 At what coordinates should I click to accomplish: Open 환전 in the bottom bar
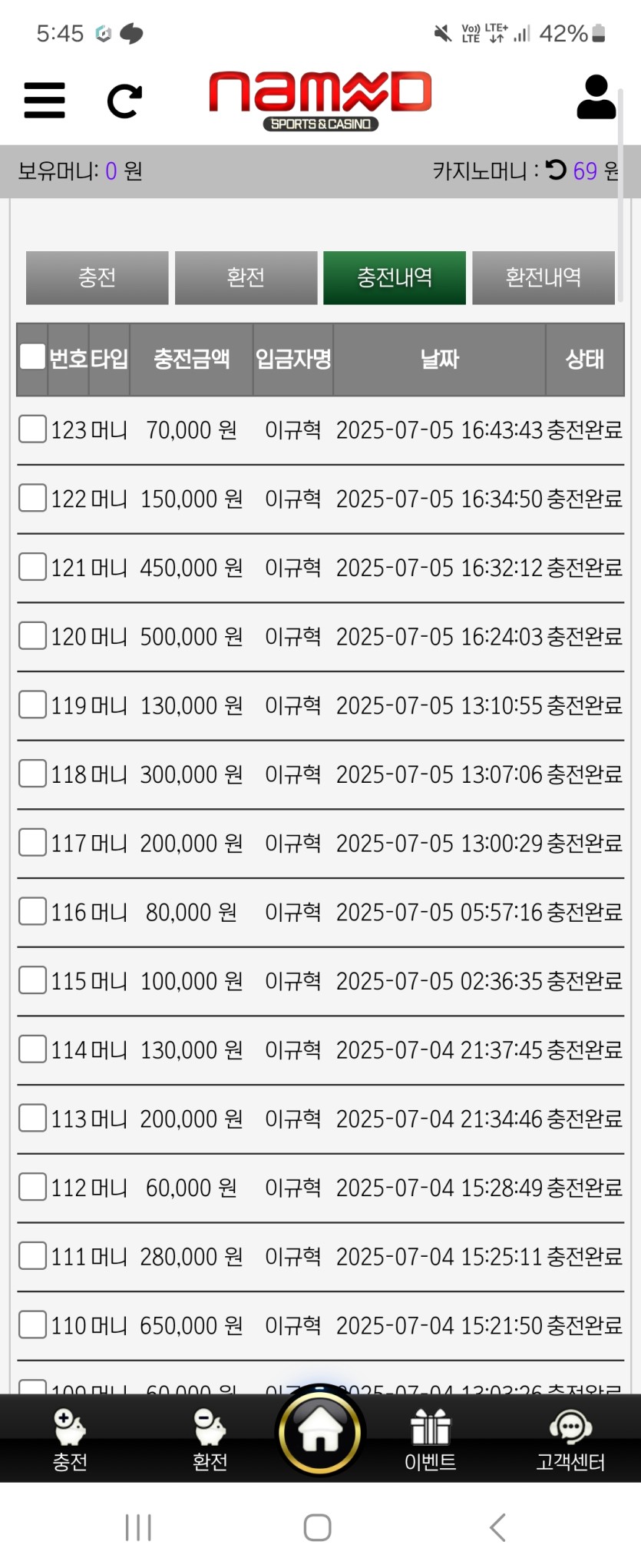pyautogui.click(x=210, y=1439)
